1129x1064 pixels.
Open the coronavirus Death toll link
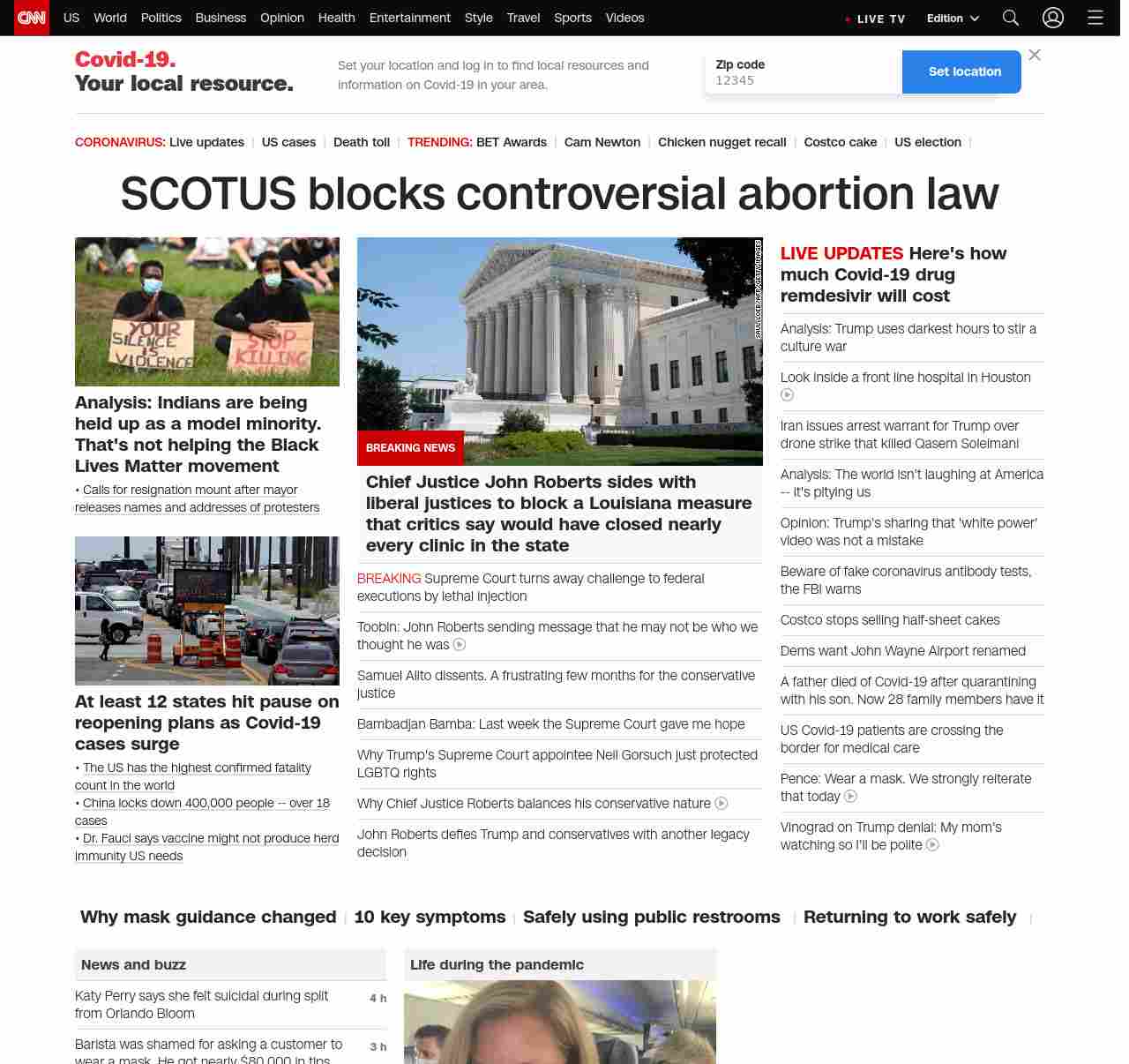pos(361,142)
